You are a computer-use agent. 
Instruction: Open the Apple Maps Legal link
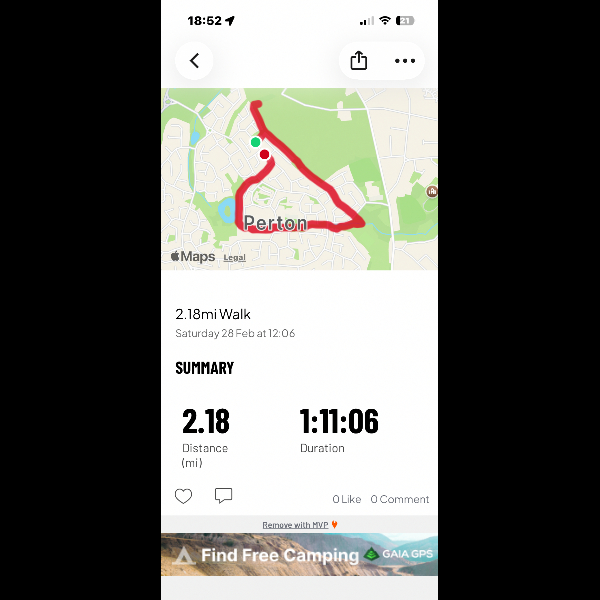pos(234,258)
